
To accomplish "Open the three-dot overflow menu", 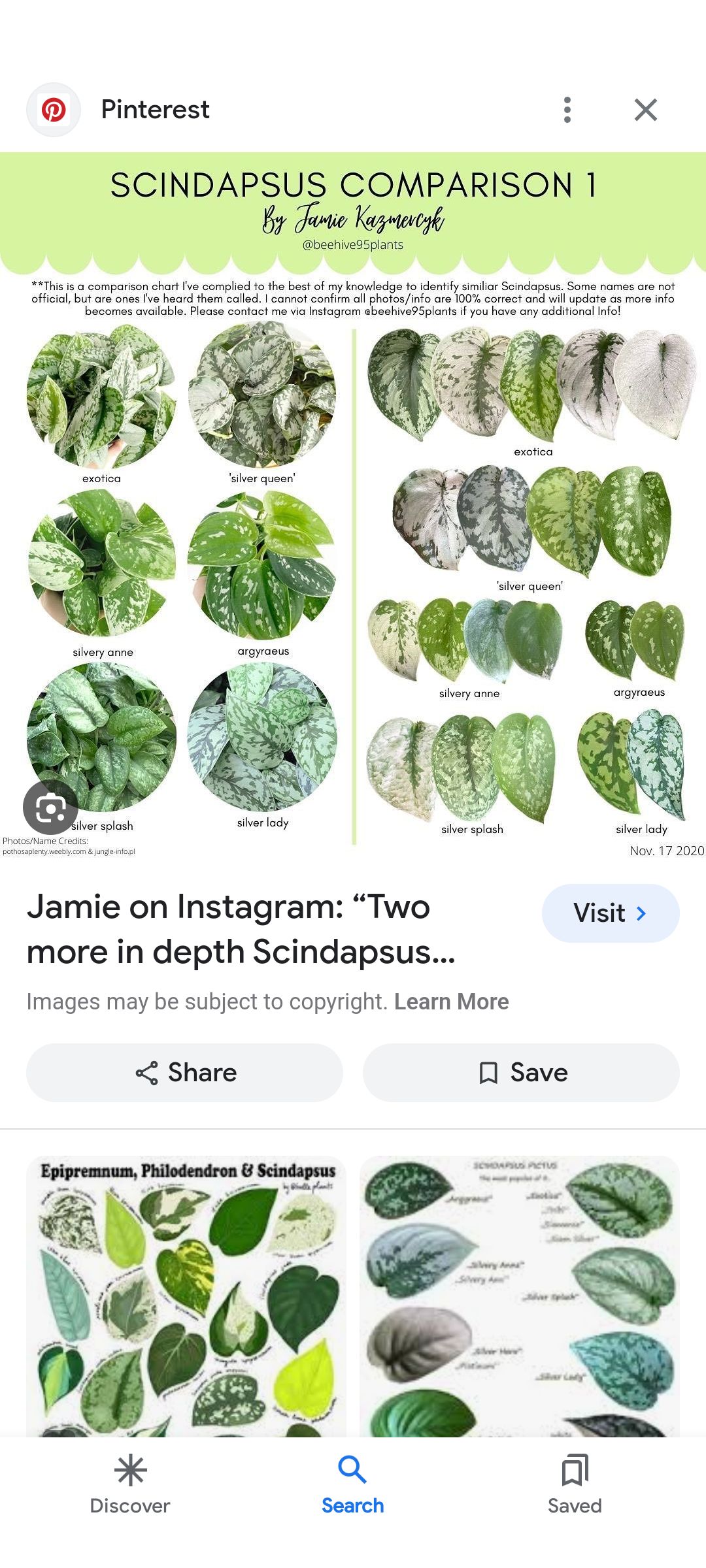I will coord(567,110).
